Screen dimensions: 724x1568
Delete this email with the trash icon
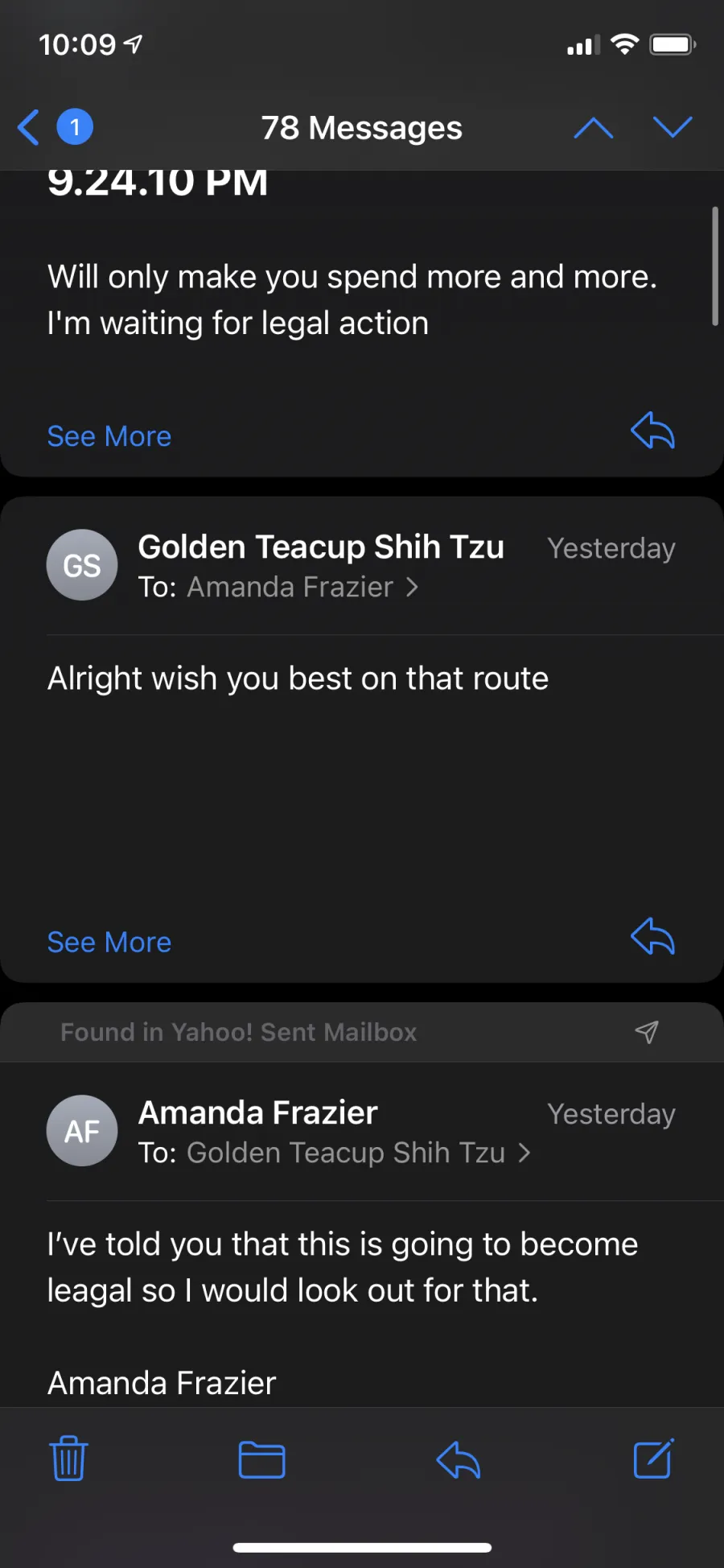(69, 1459)
